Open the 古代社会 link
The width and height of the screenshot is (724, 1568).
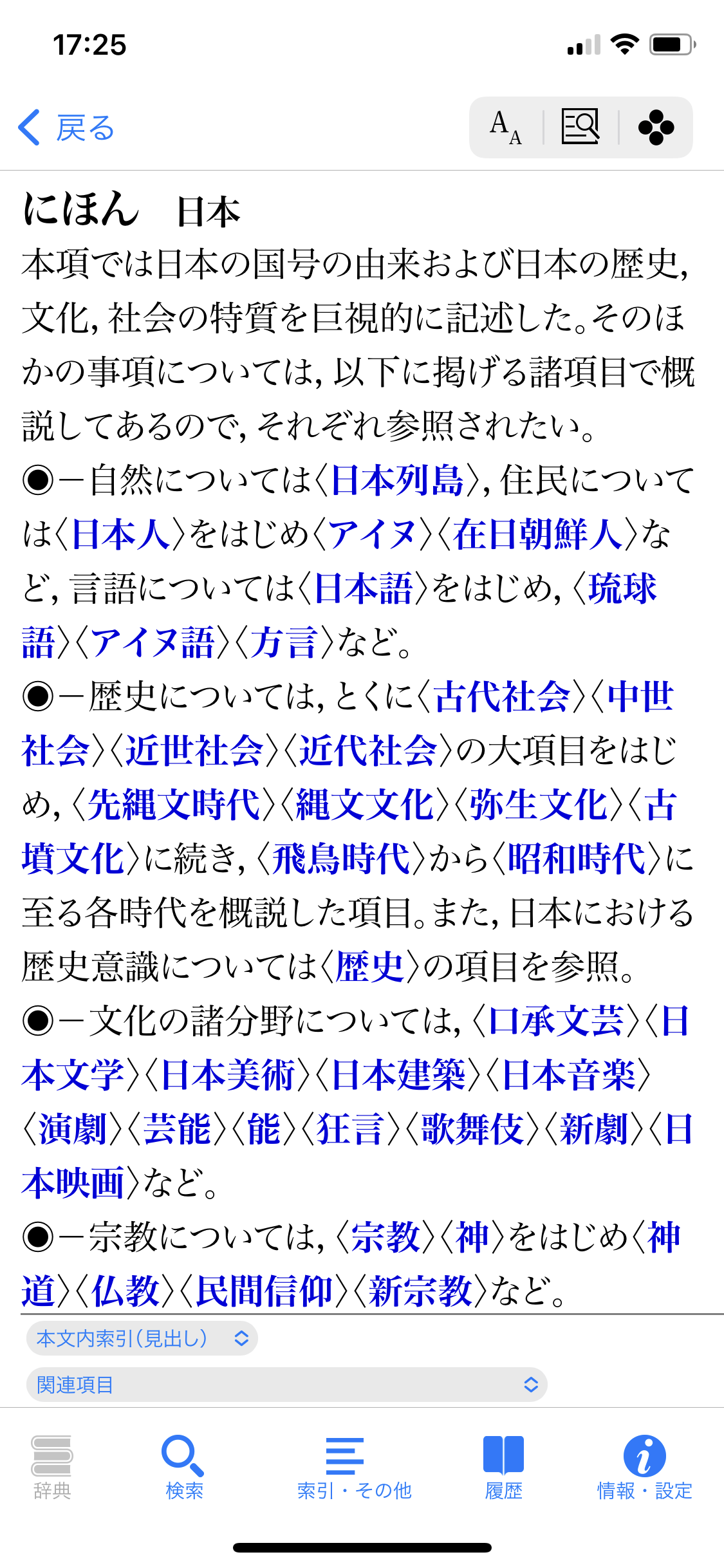[502, 696]
